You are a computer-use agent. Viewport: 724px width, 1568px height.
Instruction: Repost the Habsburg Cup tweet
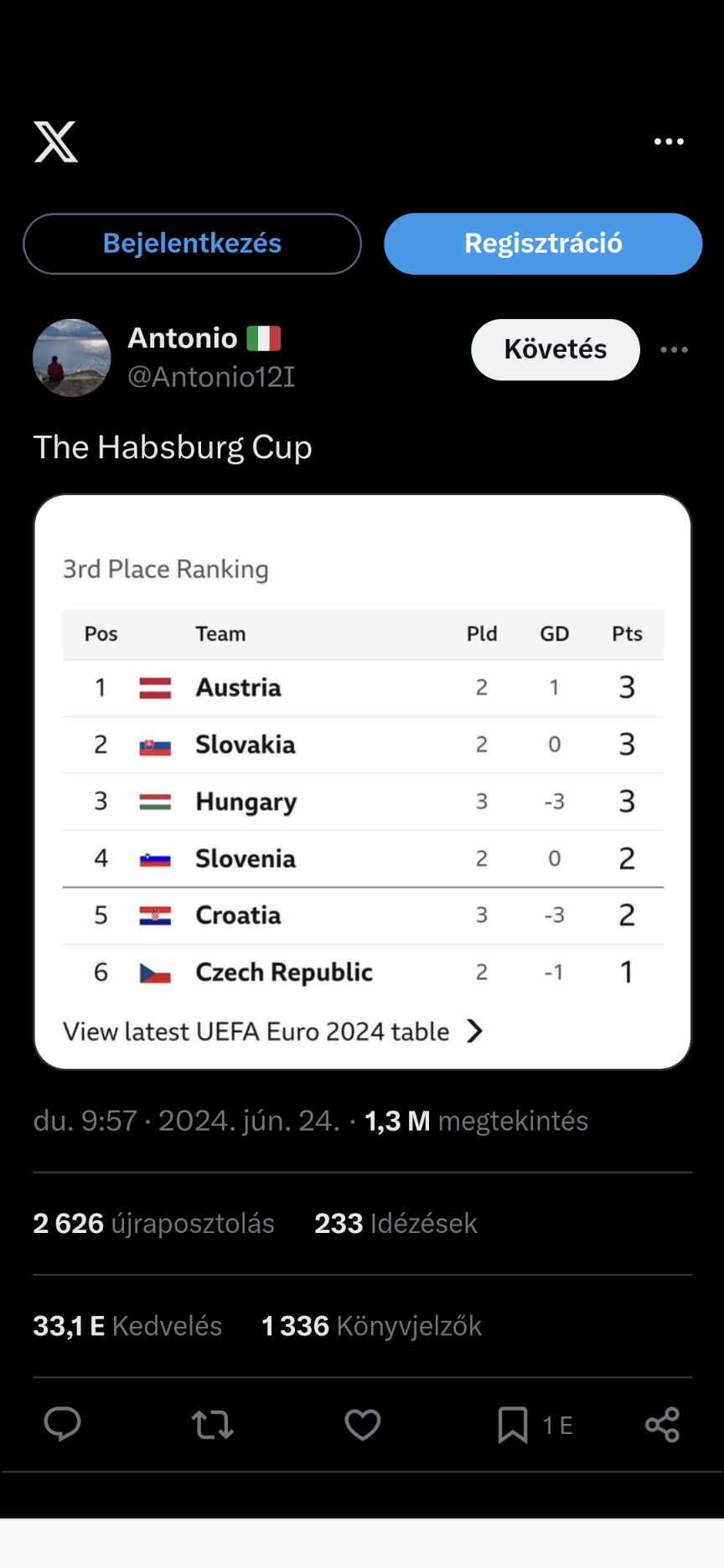coord(212,1424)
